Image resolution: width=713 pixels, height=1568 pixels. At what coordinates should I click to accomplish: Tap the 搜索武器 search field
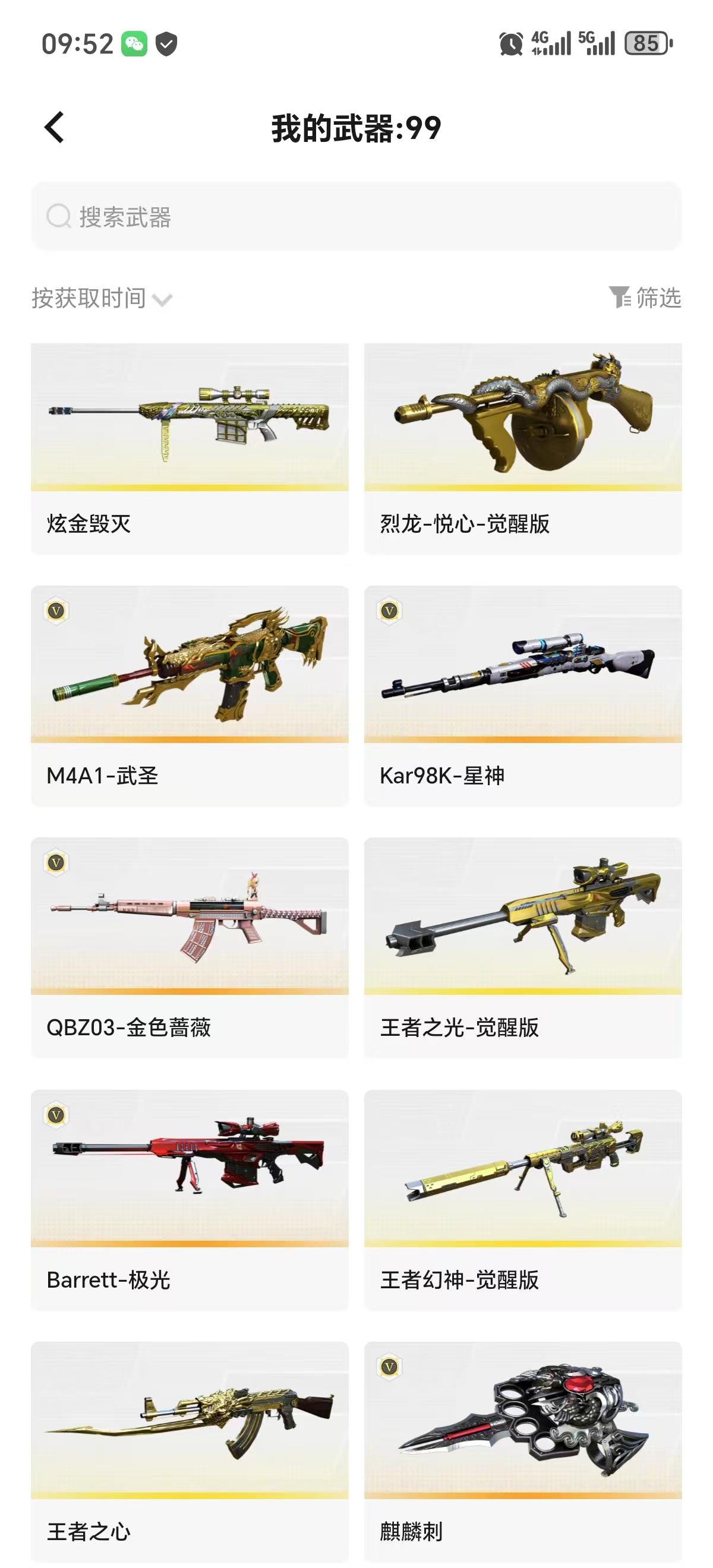[x=356, y=216]
